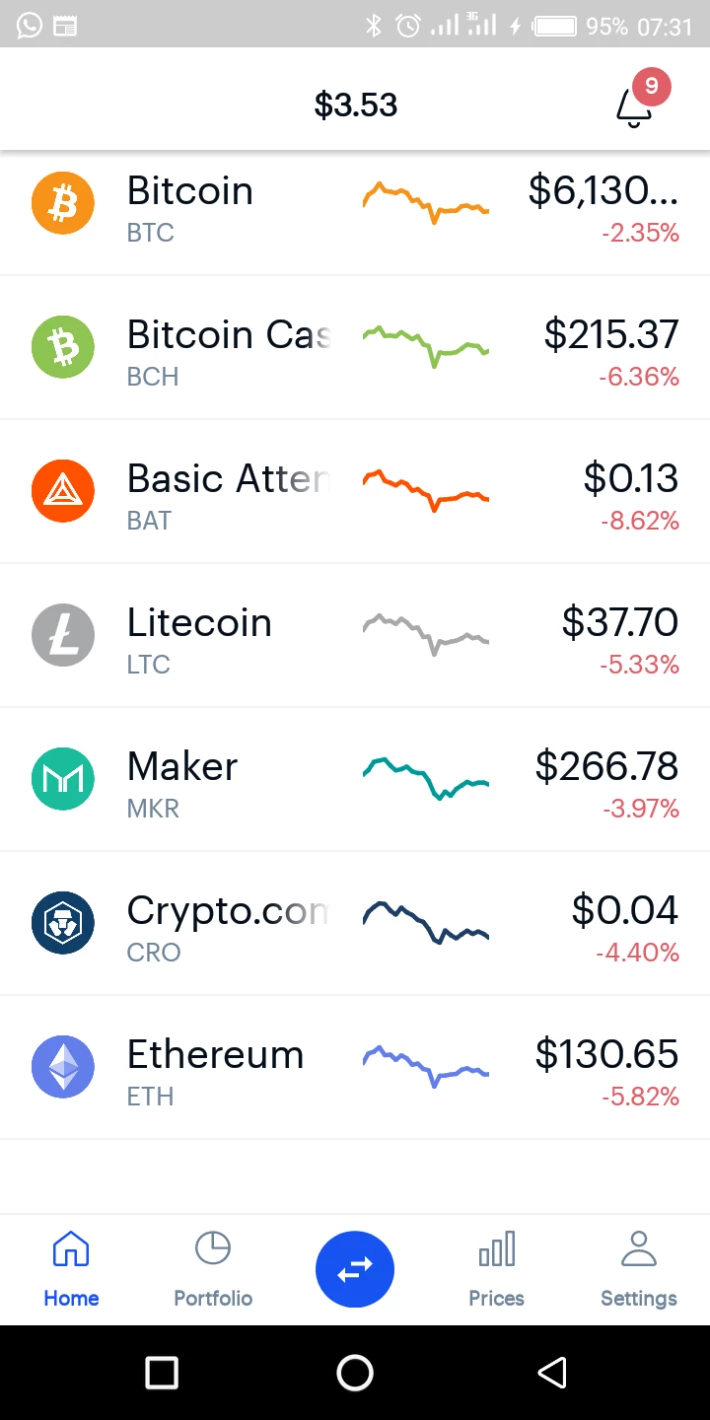Open the recent apps button
The width and height of the screenshot is (710, 1420).
[x=162, y=1372]
